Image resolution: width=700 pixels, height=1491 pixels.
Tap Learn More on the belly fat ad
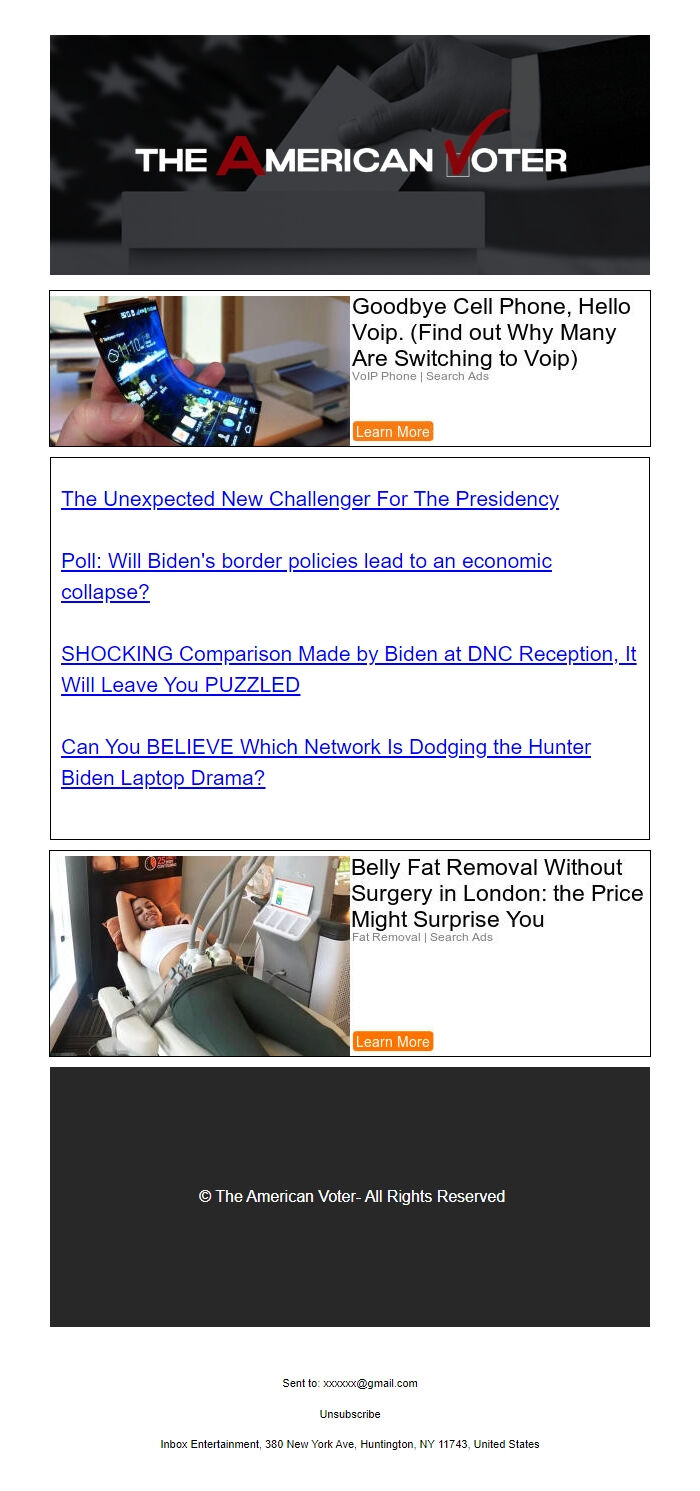click(x=392, y=1042)
